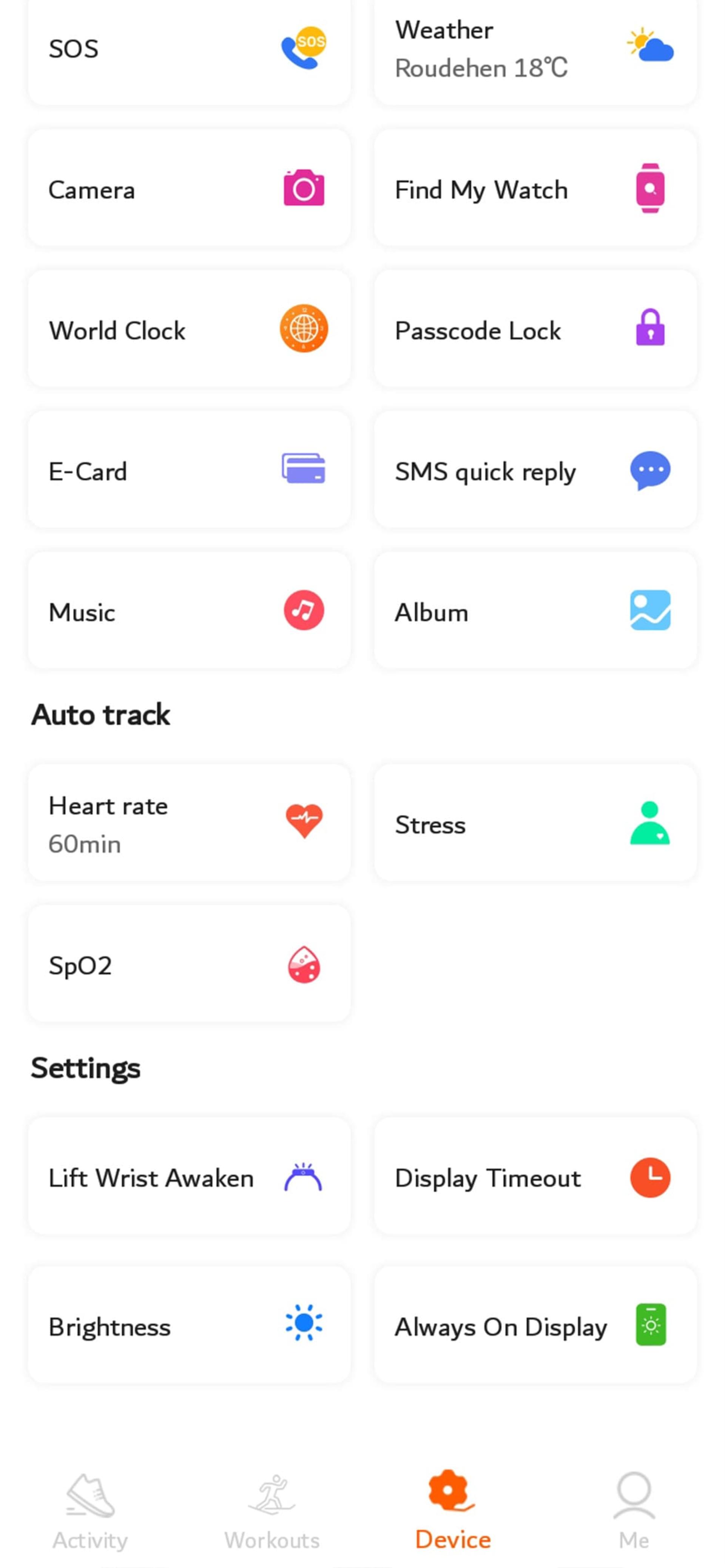Open Stress auto tracking

click(x=535, y=823)
